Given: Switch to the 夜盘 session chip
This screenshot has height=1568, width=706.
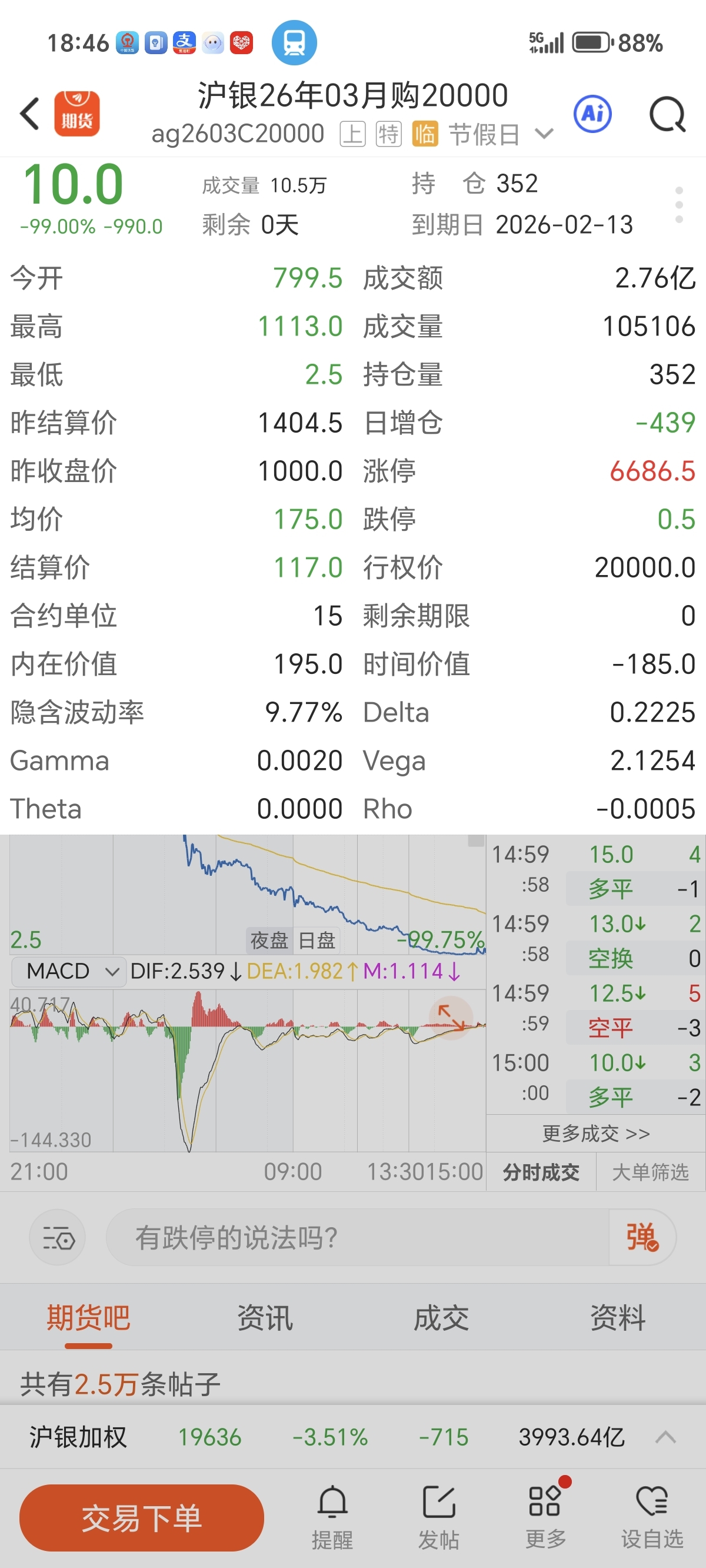Looking at the screenshot, I should point(269,941).
